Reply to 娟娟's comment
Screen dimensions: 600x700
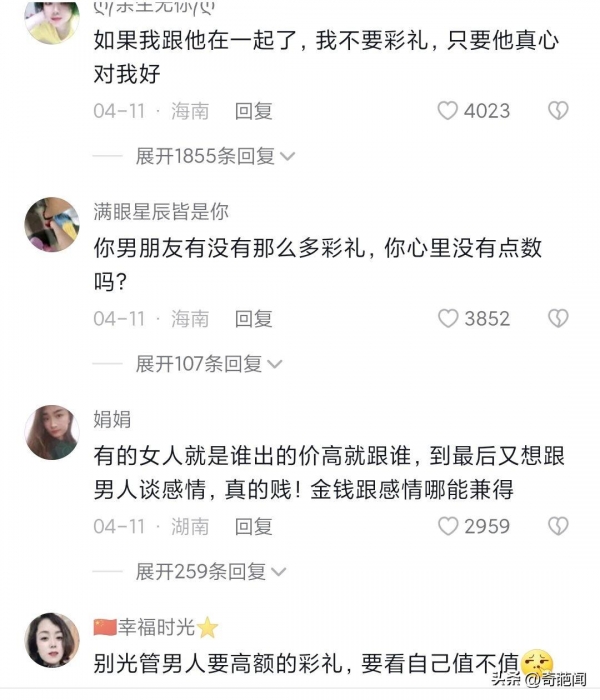tap(254, 526)
